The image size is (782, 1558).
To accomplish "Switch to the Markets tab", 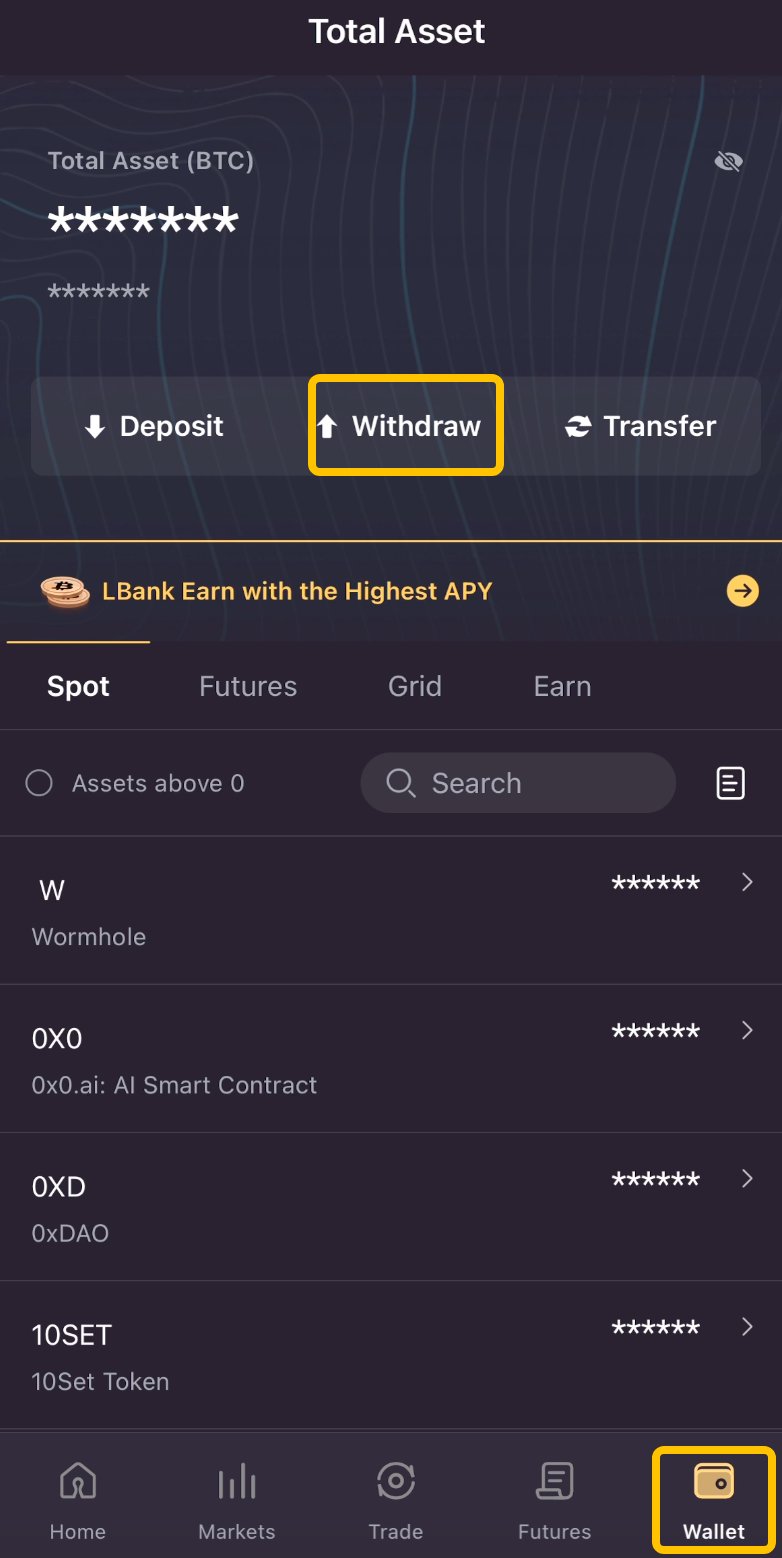I will [x=237, y=1499].
